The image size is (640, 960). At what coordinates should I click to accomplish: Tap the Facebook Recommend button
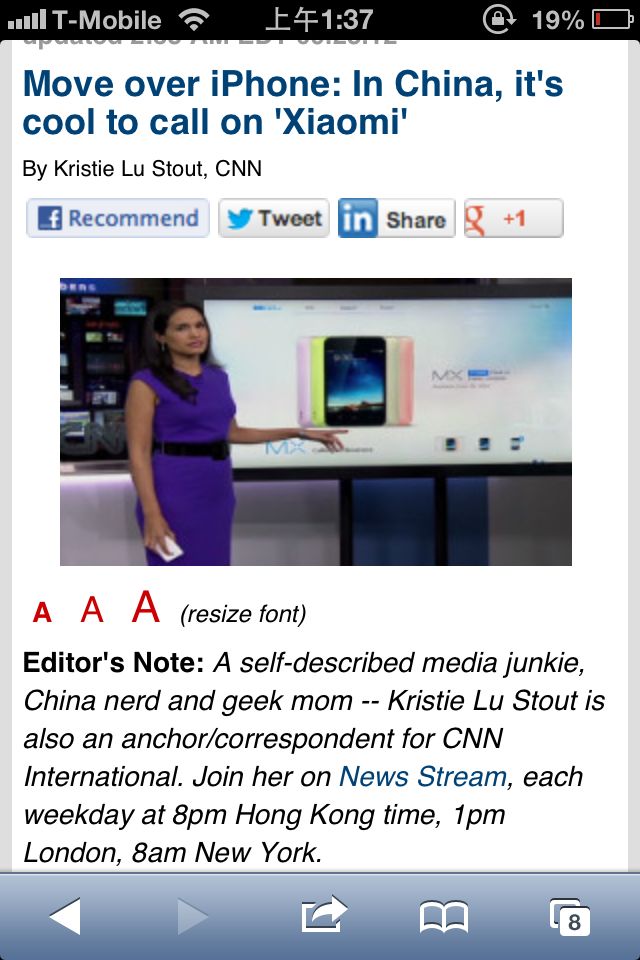[x=118, y=218]
